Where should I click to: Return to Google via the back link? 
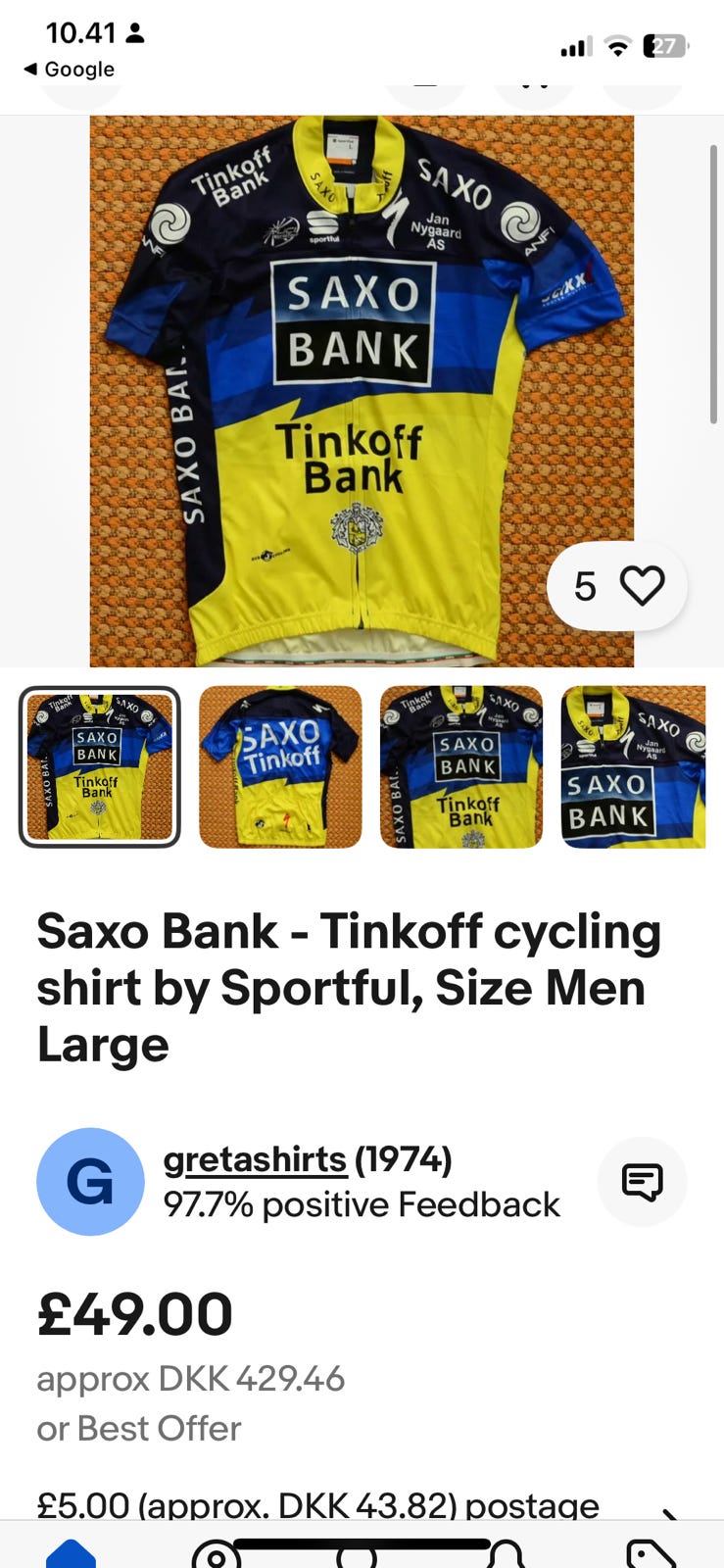69,70
